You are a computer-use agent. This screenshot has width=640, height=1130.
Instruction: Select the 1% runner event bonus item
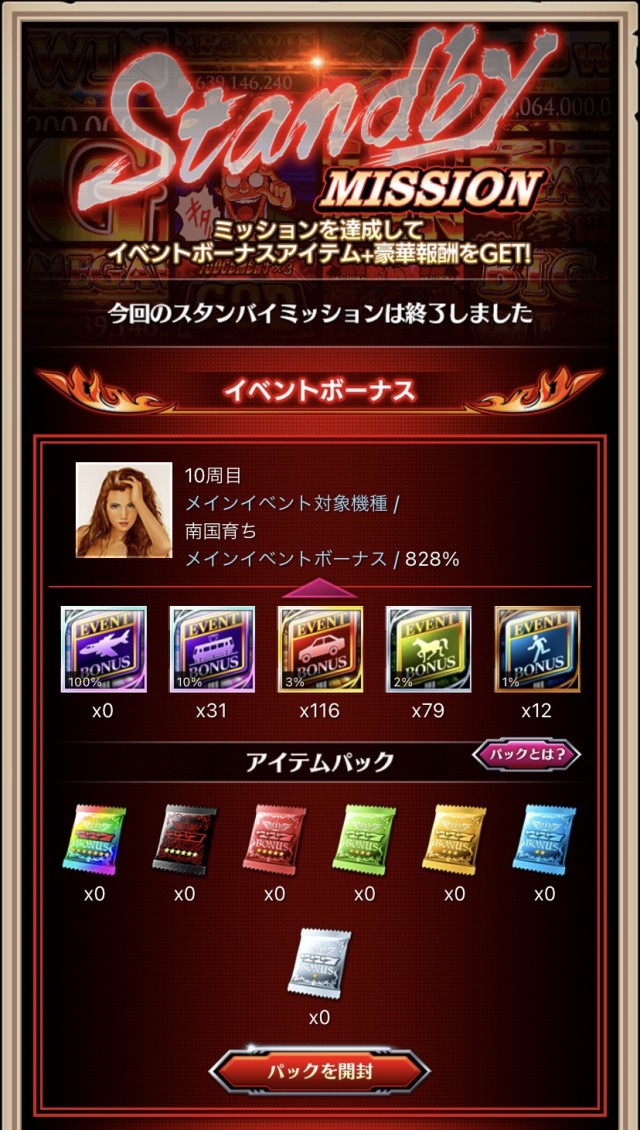click(537, 649)
